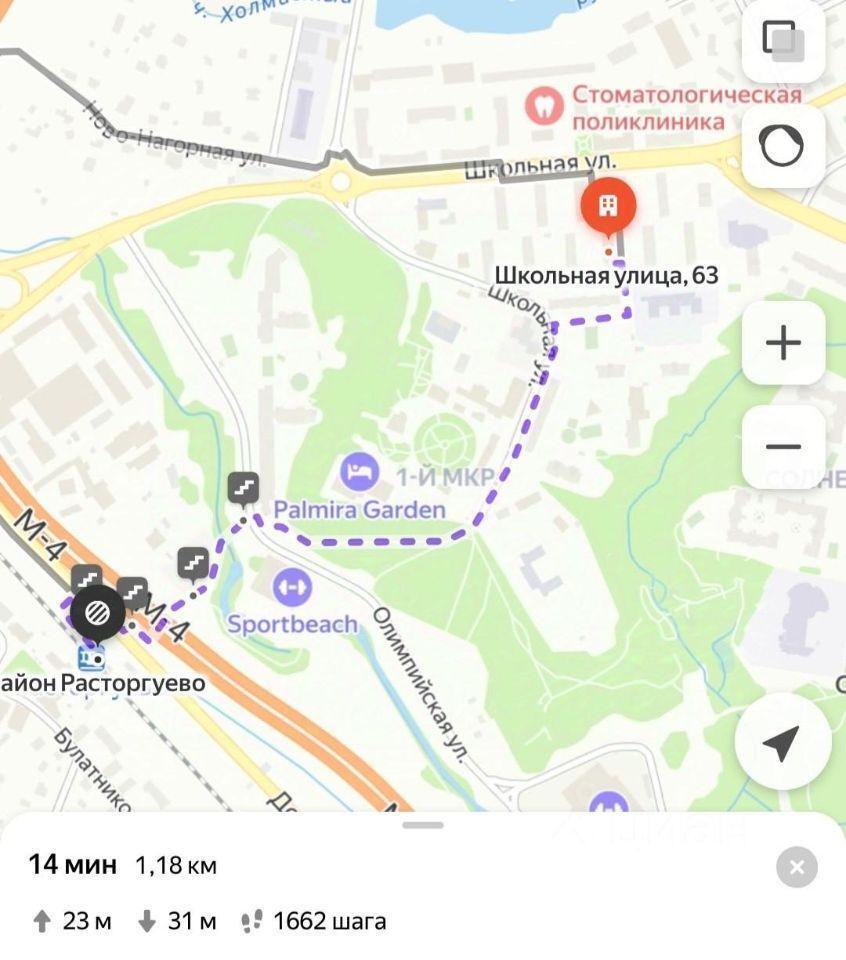Tap the route start point marker
The height and width of the screenshot is (960, 846).
[x=97, y=612]
